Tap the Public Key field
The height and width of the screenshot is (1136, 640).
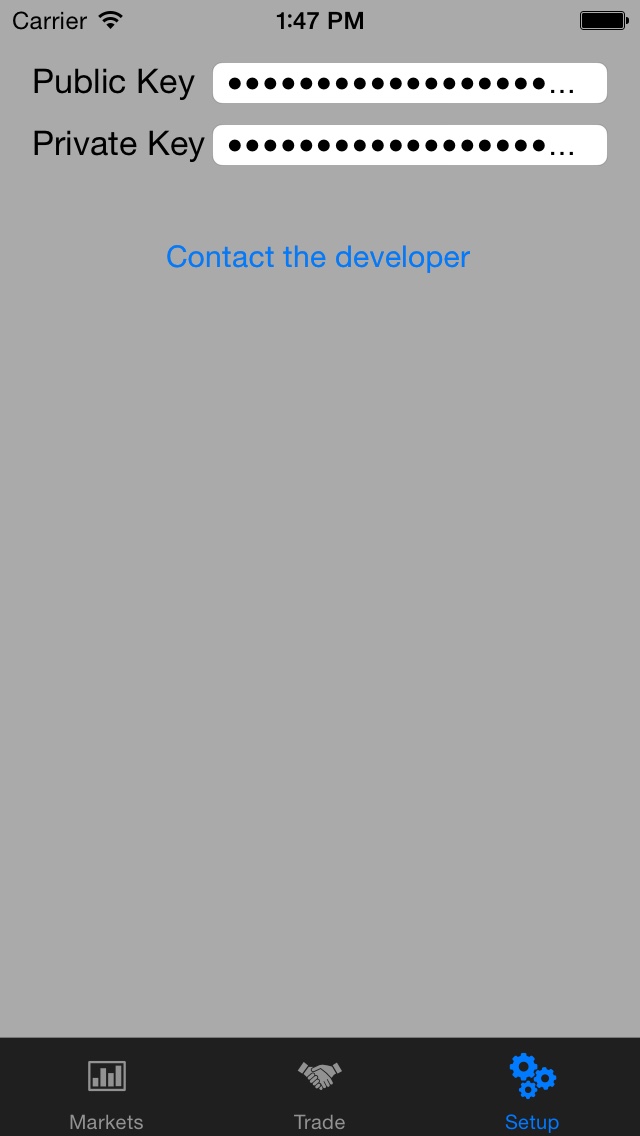(x=409, y=83)
